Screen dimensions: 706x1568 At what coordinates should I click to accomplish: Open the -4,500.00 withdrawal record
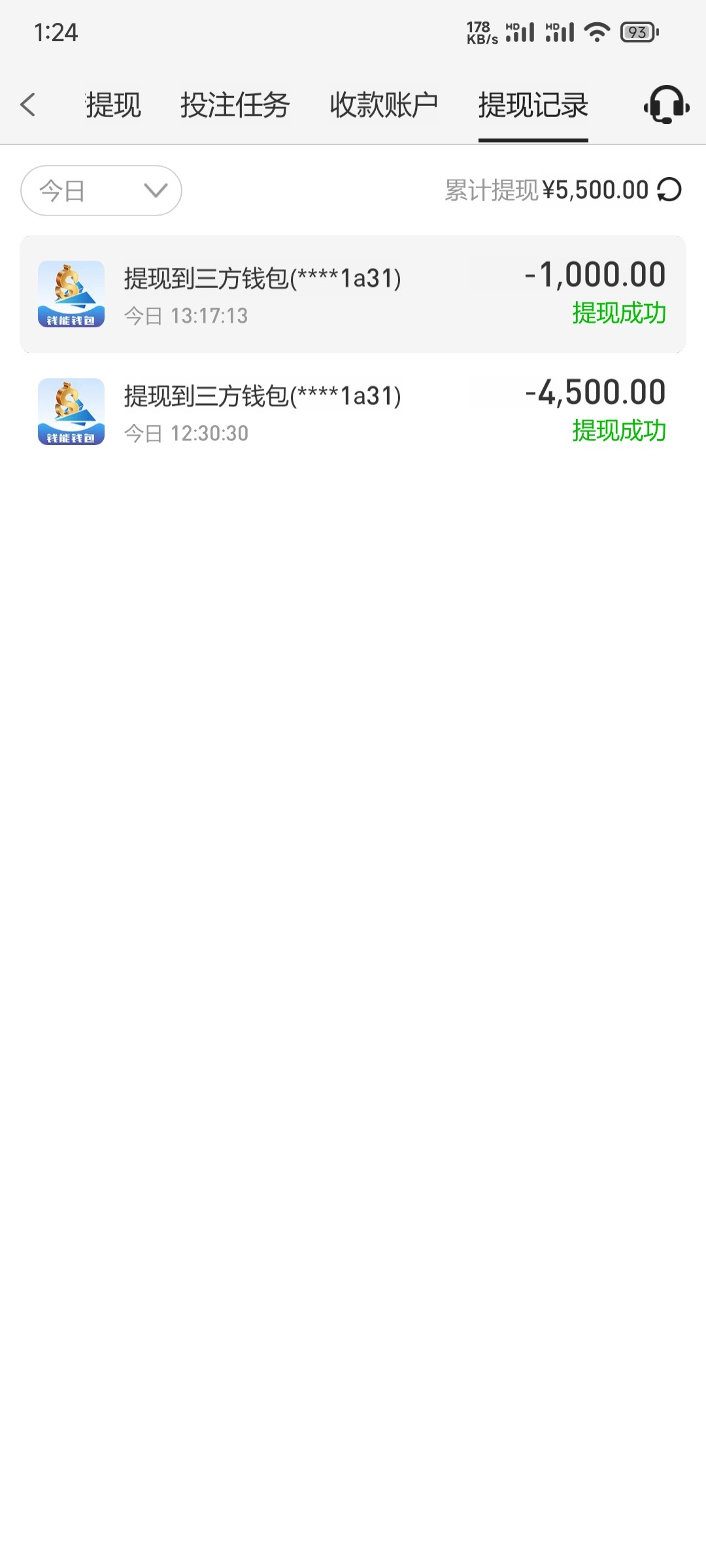(353, 412)
